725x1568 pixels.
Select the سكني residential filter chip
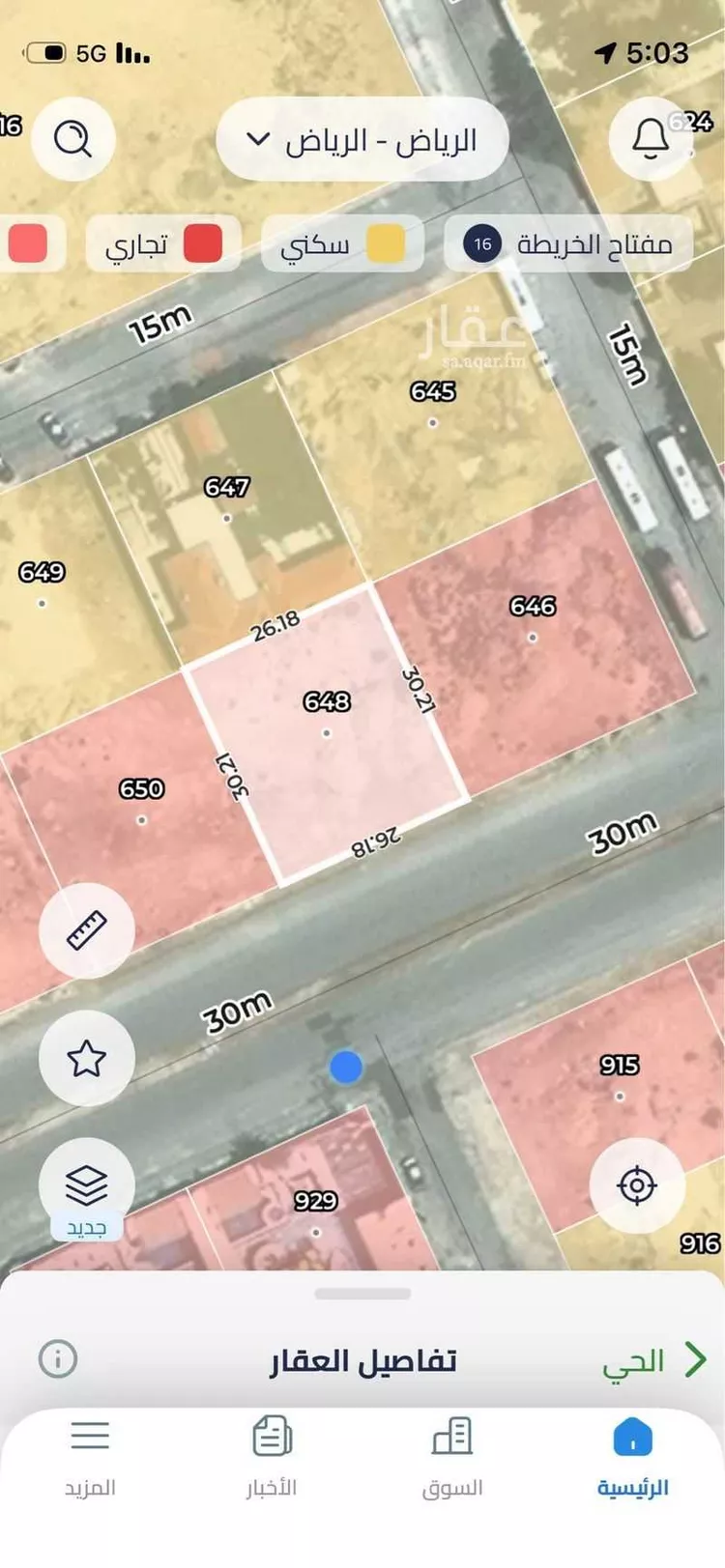(x=342, y=243)
